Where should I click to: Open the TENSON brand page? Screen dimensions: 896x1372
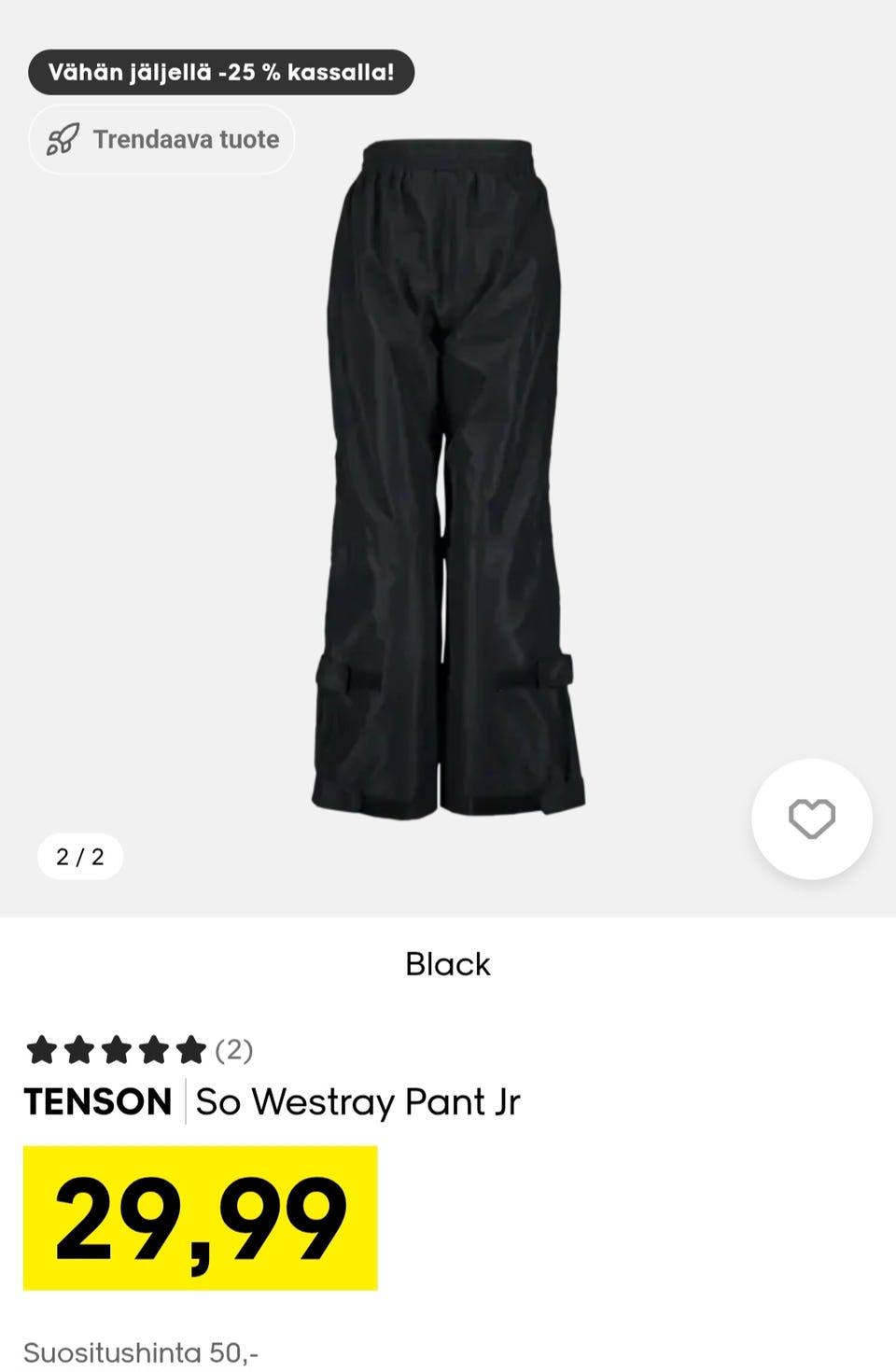pos(98,1102)
